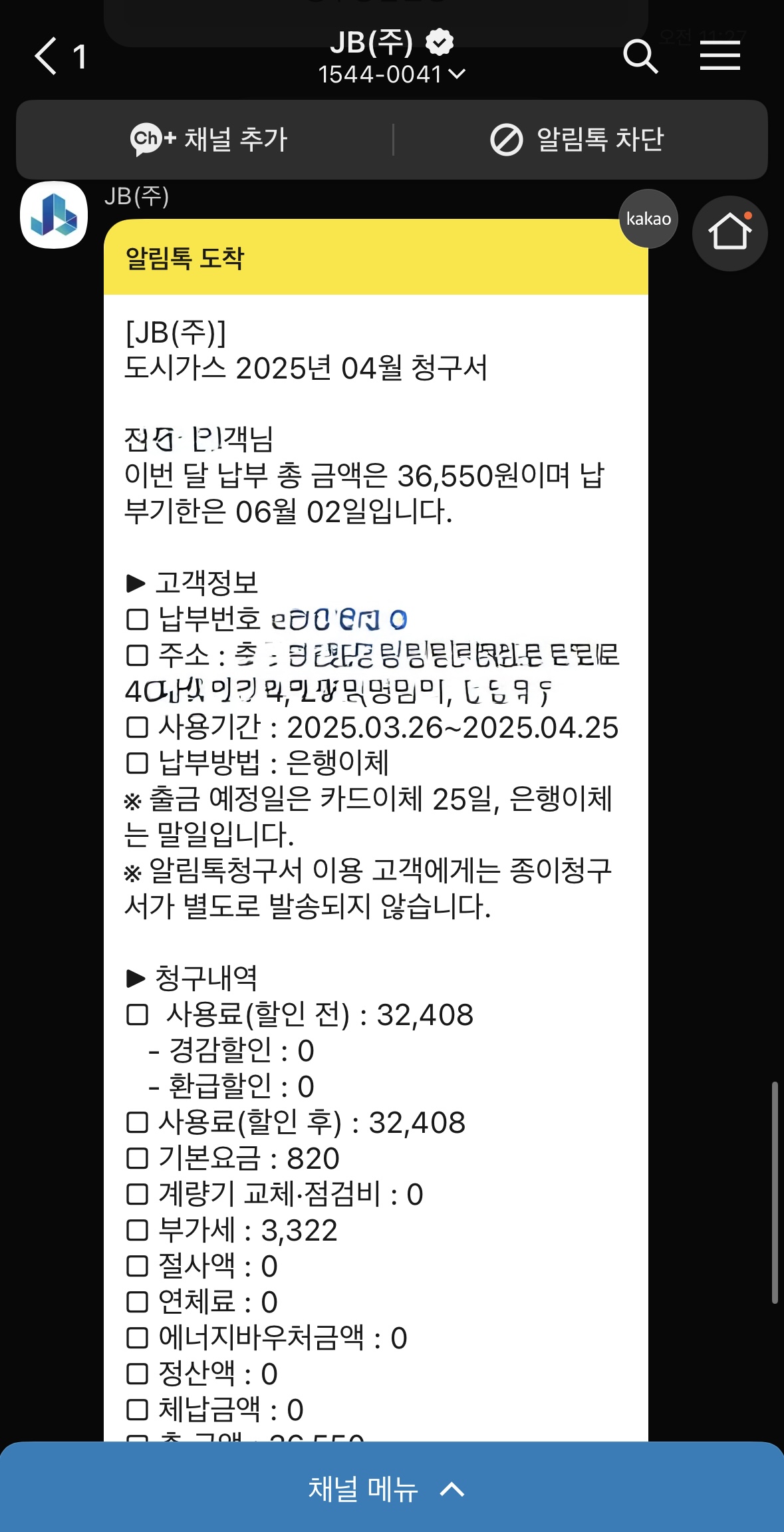The width and height of the screenshot is (784, 1532).
Task: Add the JB(주) channel
Action: click(x=209, y=140)
